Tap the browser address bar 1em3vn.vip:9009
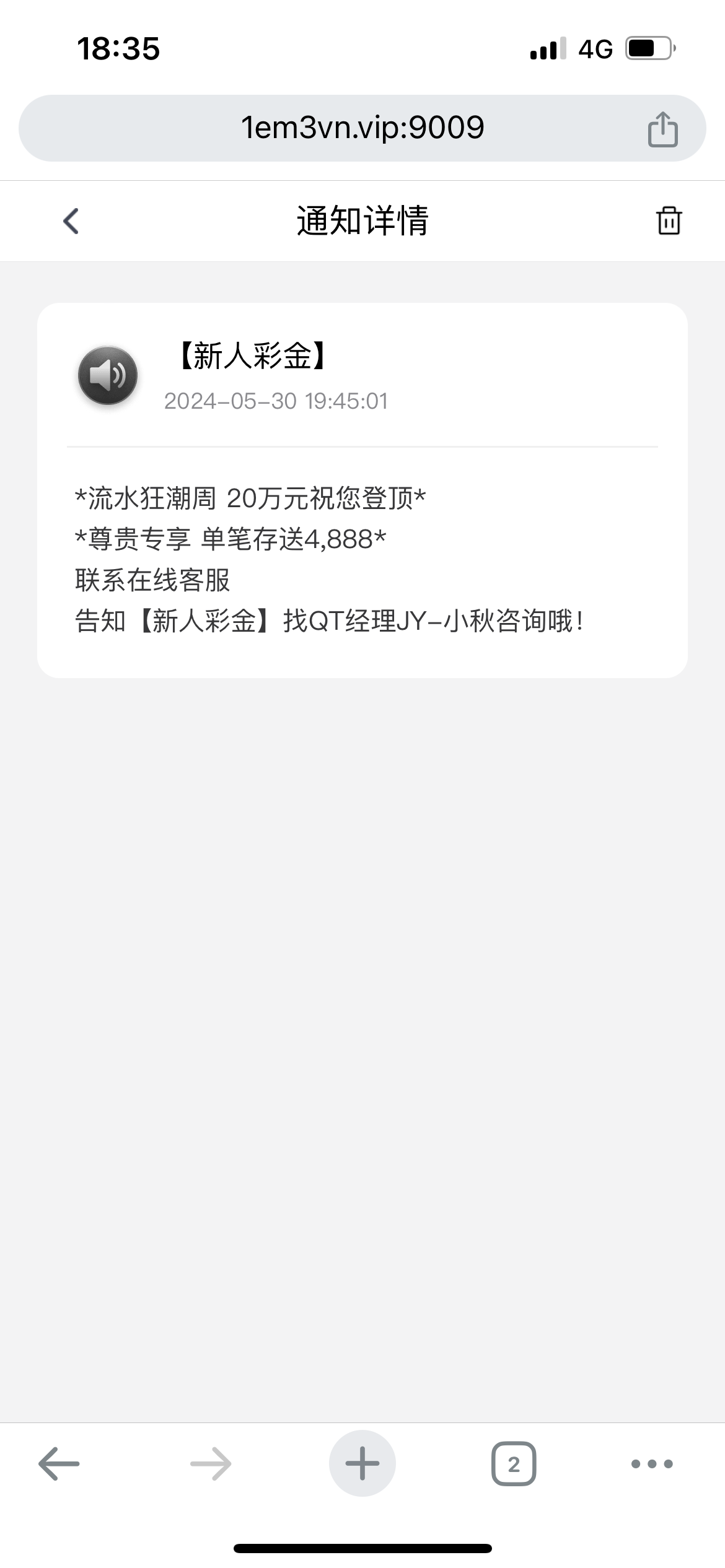Viewport: 725px width, 1568px height. (362, 128)
